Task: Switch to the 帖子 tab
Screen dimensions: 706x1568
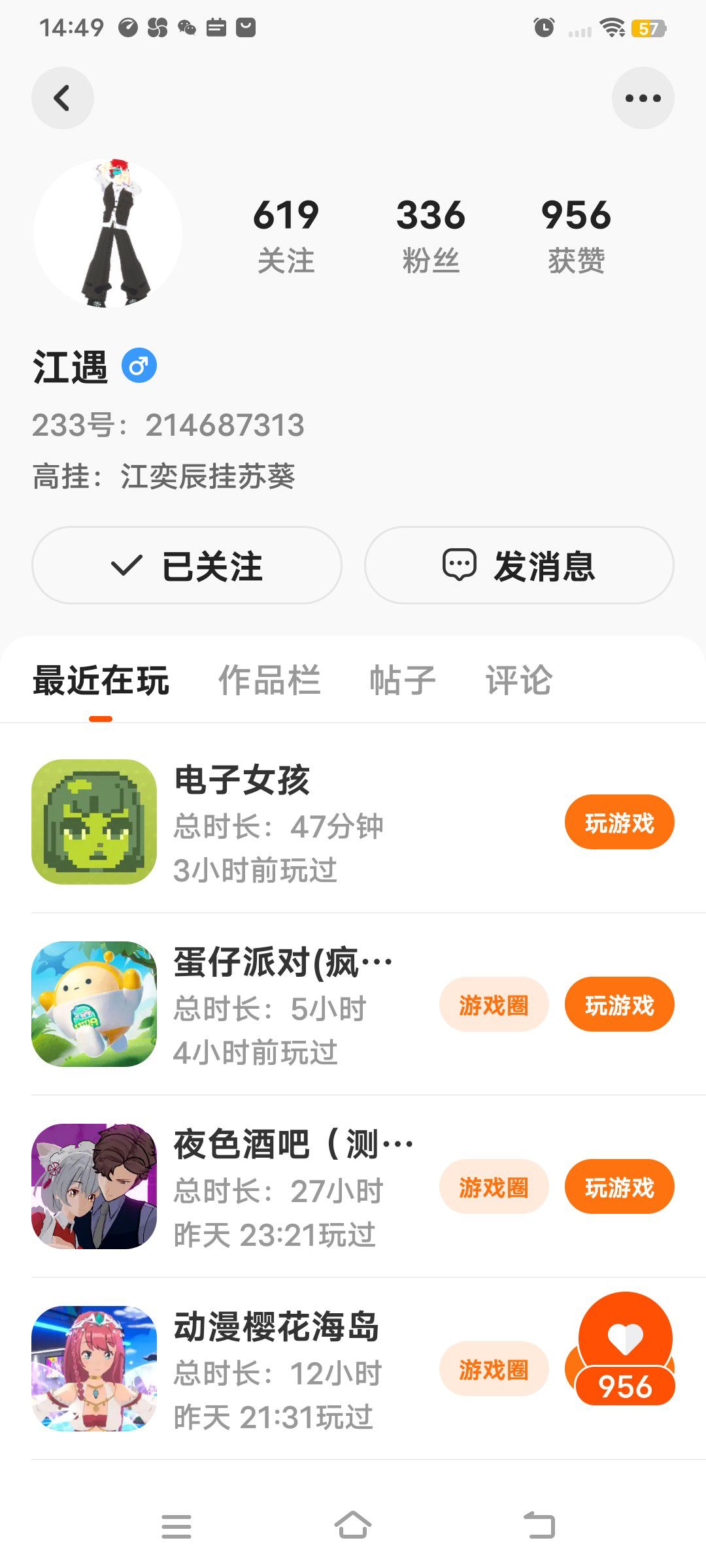Action: point(403,680)
